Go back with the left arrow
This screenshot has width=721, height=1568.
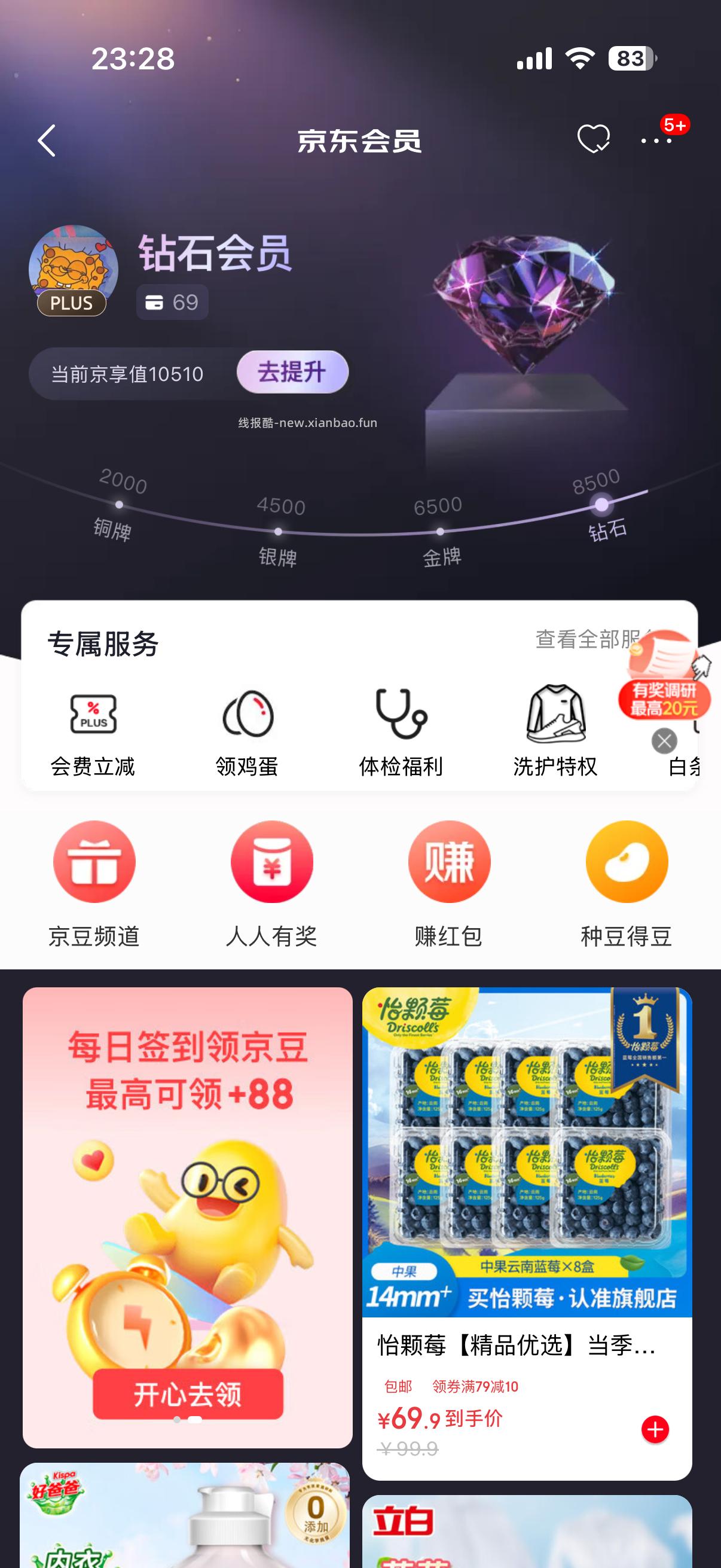tap(45, 140)
